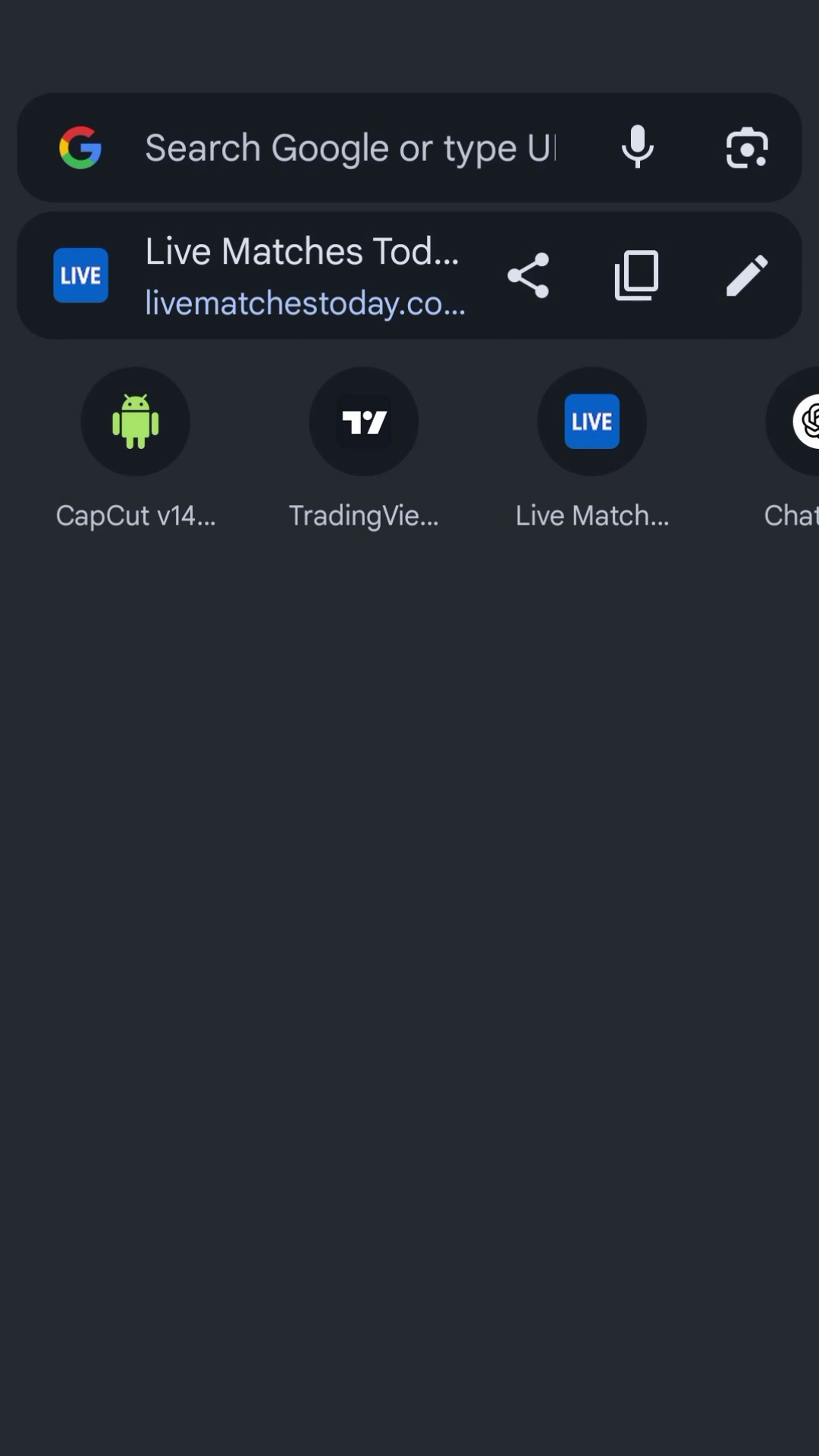Open the CapCut v14 shortcut
Image resolution: width=819 pixels, height=1456 pixels.
(x=136, y=449)
